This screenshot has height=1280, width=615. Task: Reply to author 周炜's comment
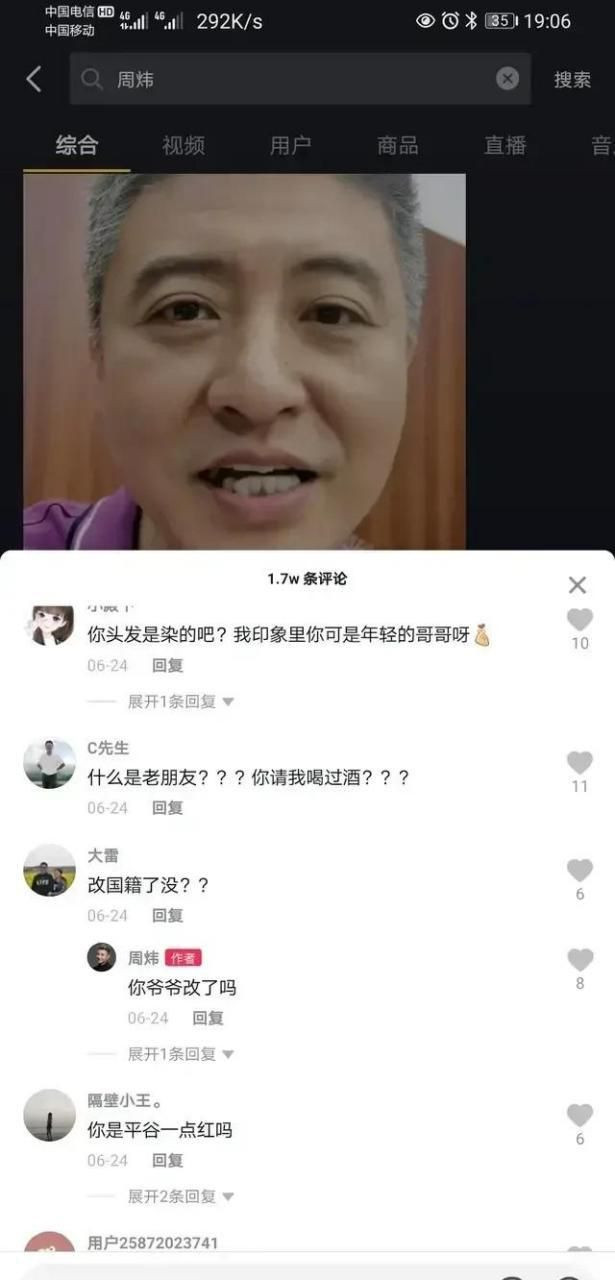point(208,1018)
